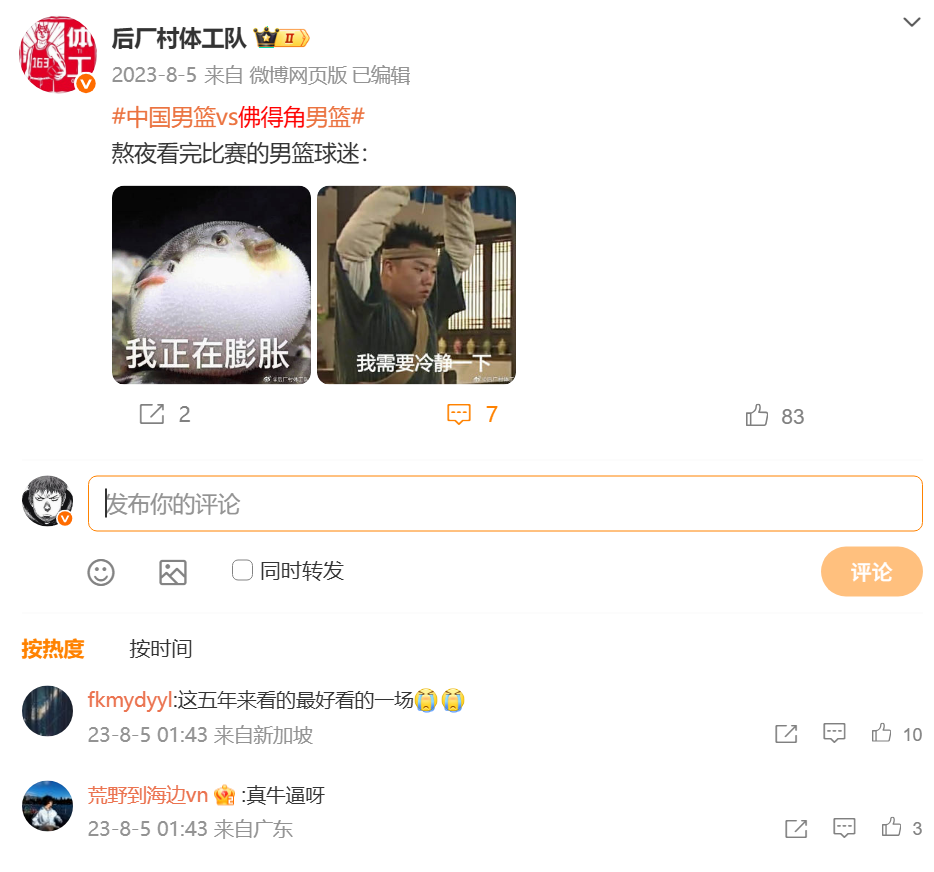View the 我需要冷静一下 meme image

coord(416,285)
